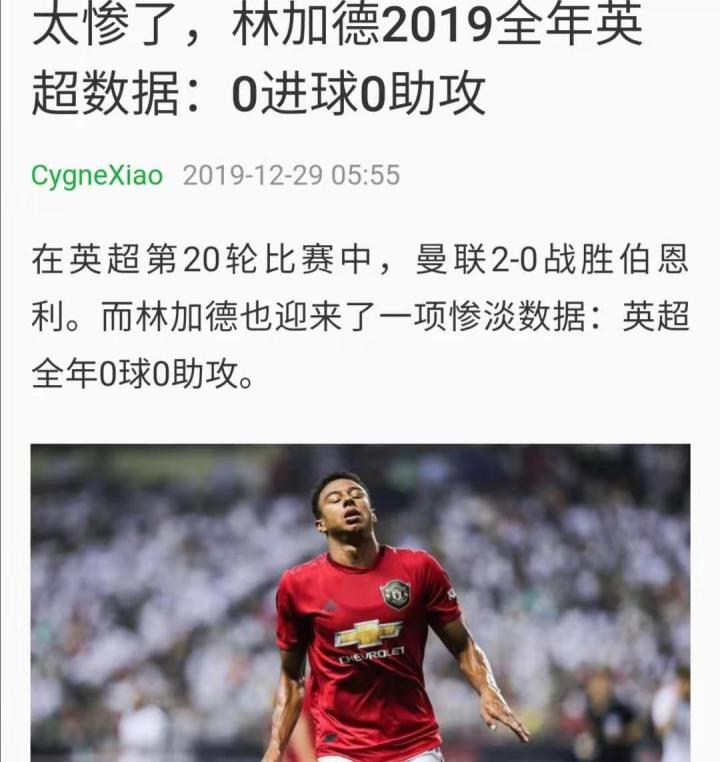The height and width of the screenshot is (762, 720).
Task: Open author CygneXiao's profile
Action: (97, 176)
